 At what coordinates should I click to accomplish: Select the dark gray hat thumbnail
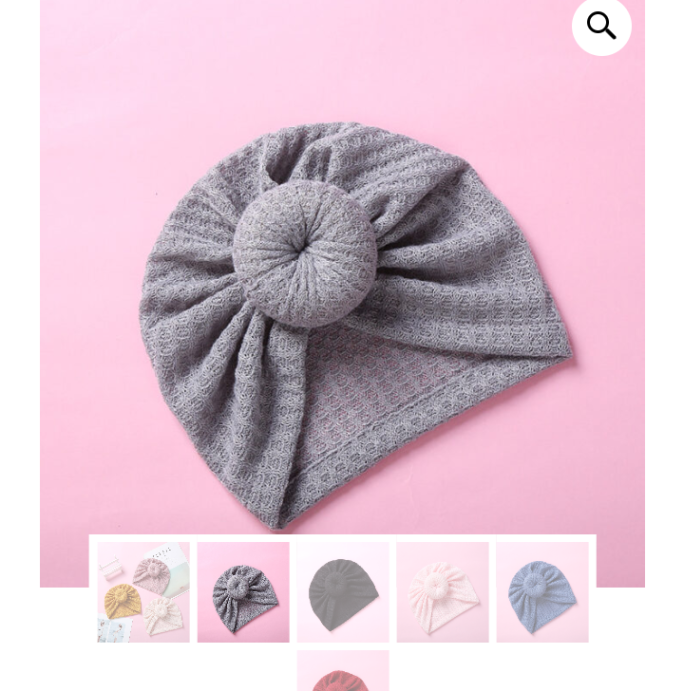(343, 592)
